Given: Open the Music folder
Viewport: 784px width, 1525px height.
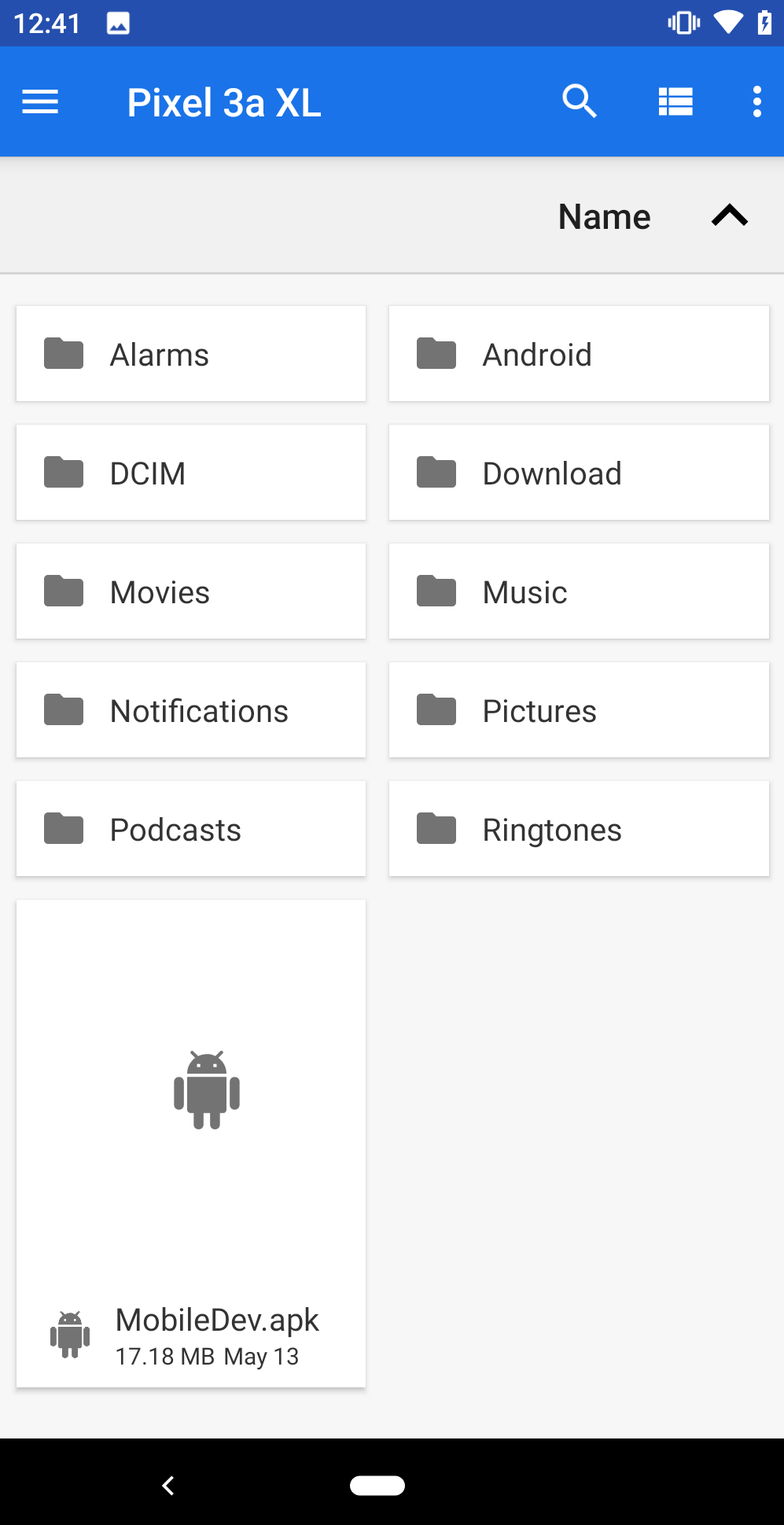Looking at the screenshot, I should pyautogui.click(x=579, y=591).
